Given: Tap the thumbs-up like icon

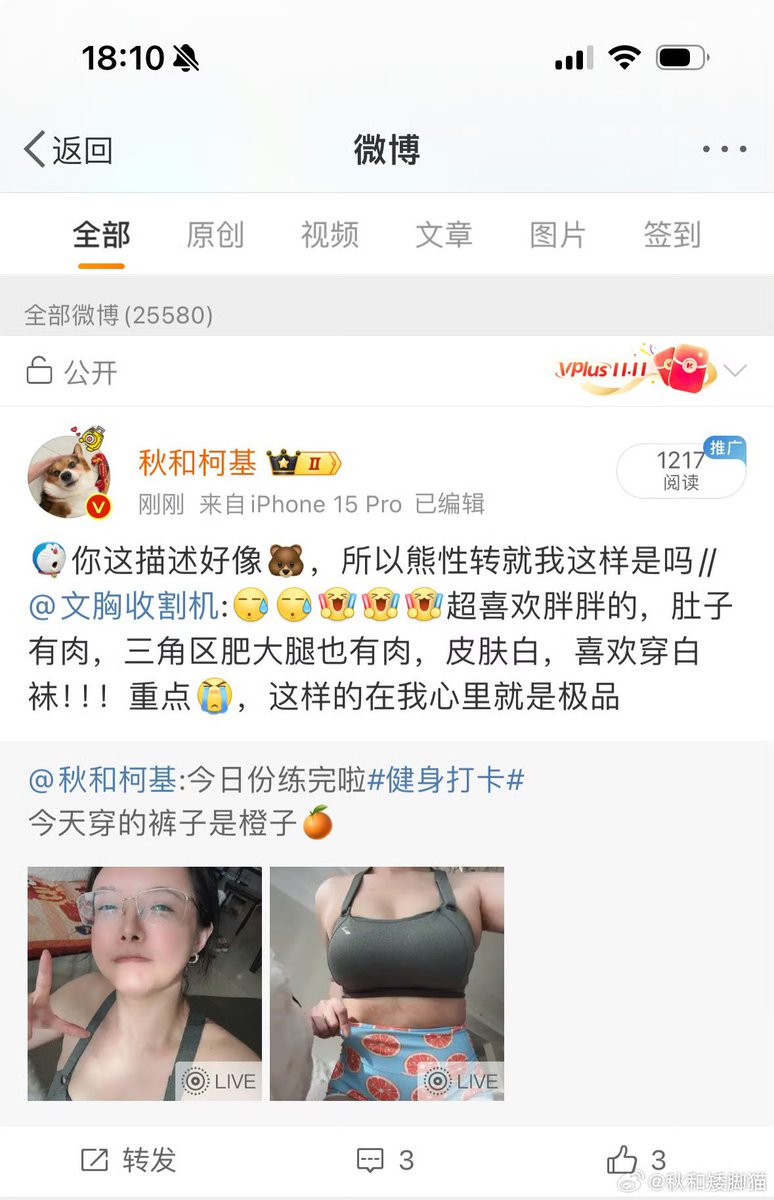Looking at the screenshot, I should pyautogui.click(x=624, y=1160).
